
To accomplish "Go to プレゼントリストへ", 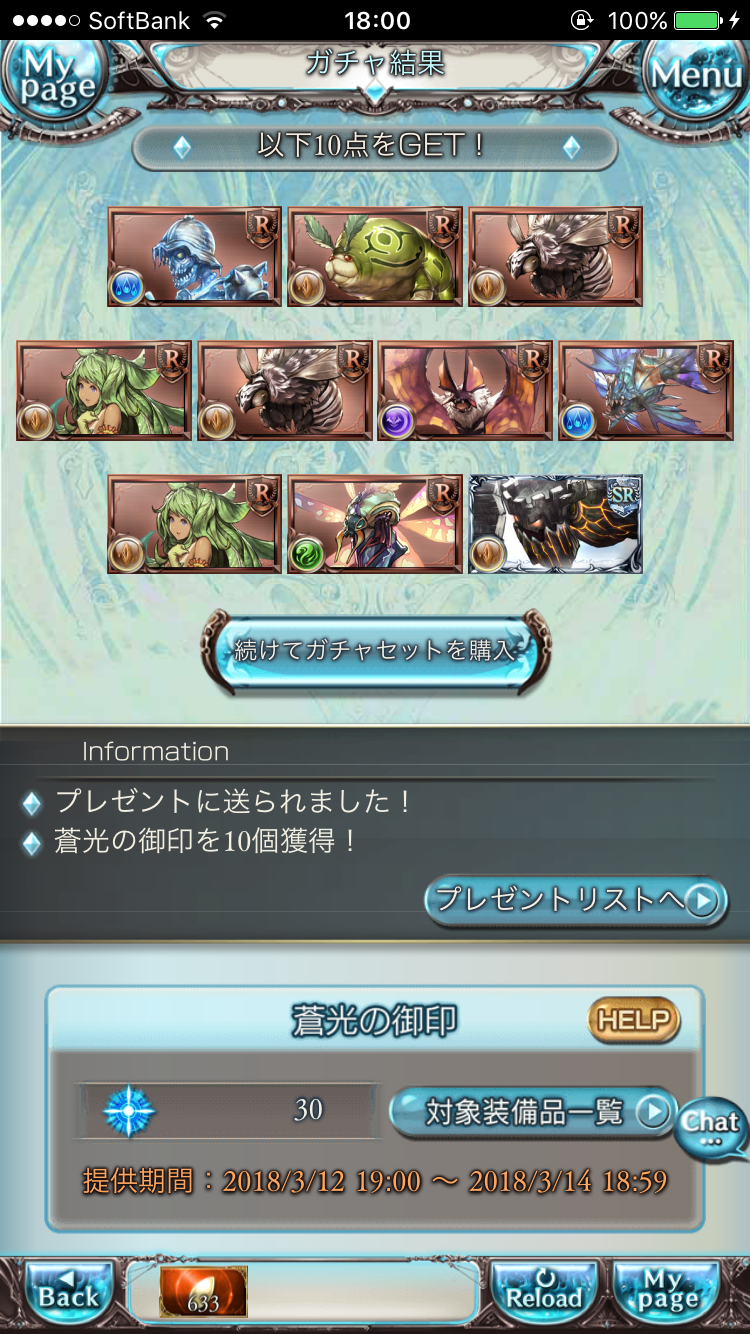I will coord(576,900).
